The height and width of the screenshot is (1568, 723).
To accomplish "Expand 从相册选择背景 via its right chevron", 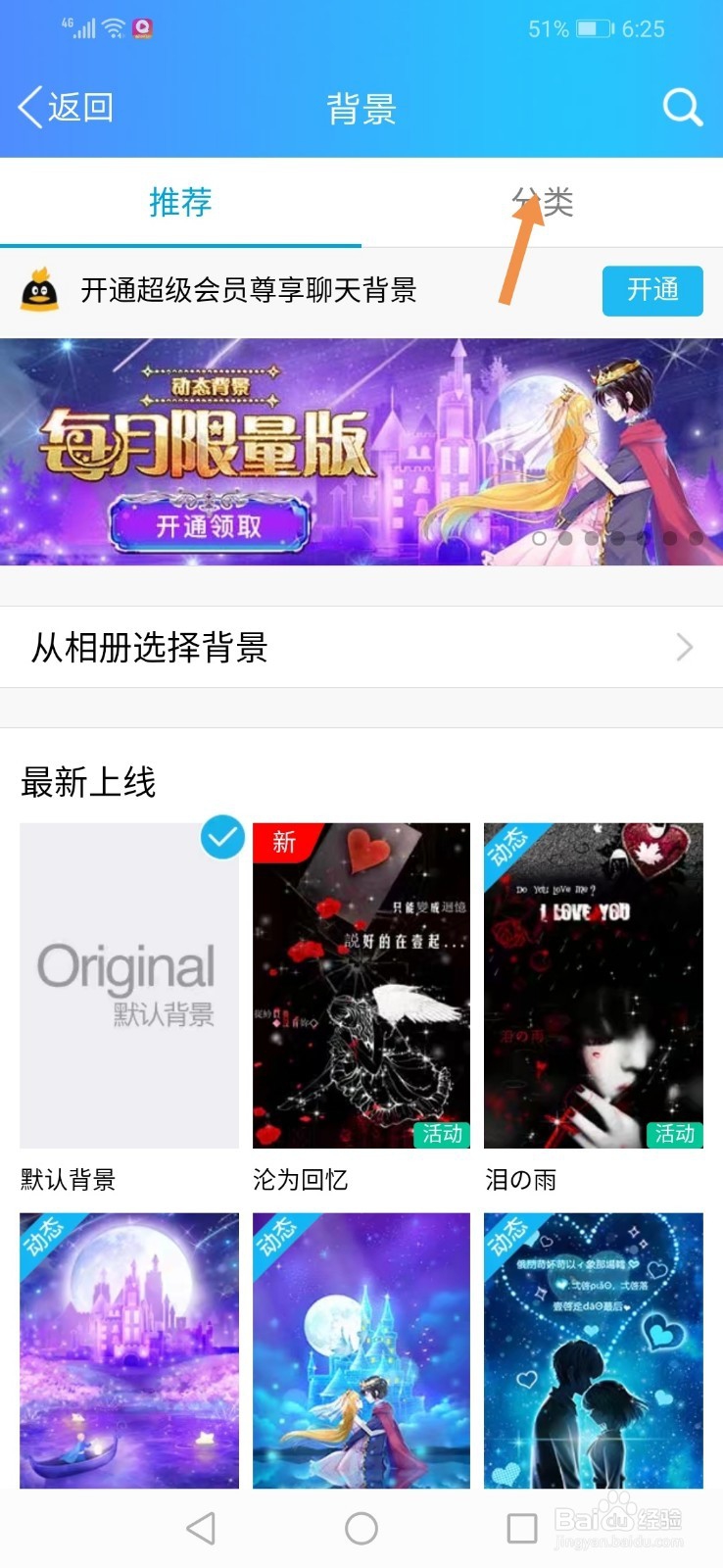I will pos(688,649).
